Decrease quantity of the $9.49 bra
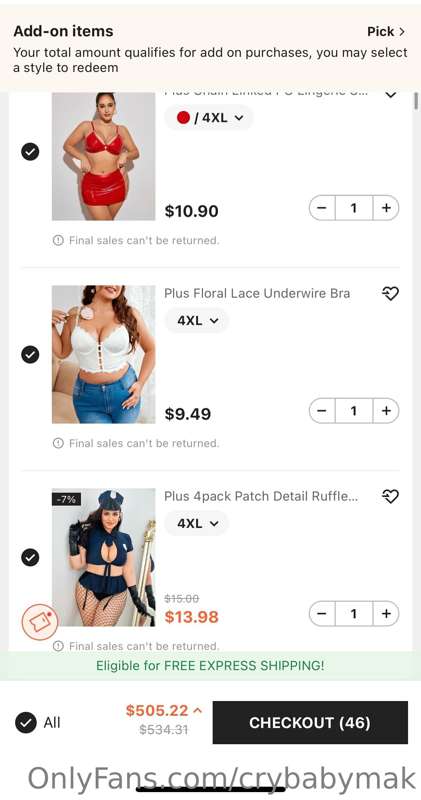This screenshot has height=800, width=421. [x=322, y=411]
